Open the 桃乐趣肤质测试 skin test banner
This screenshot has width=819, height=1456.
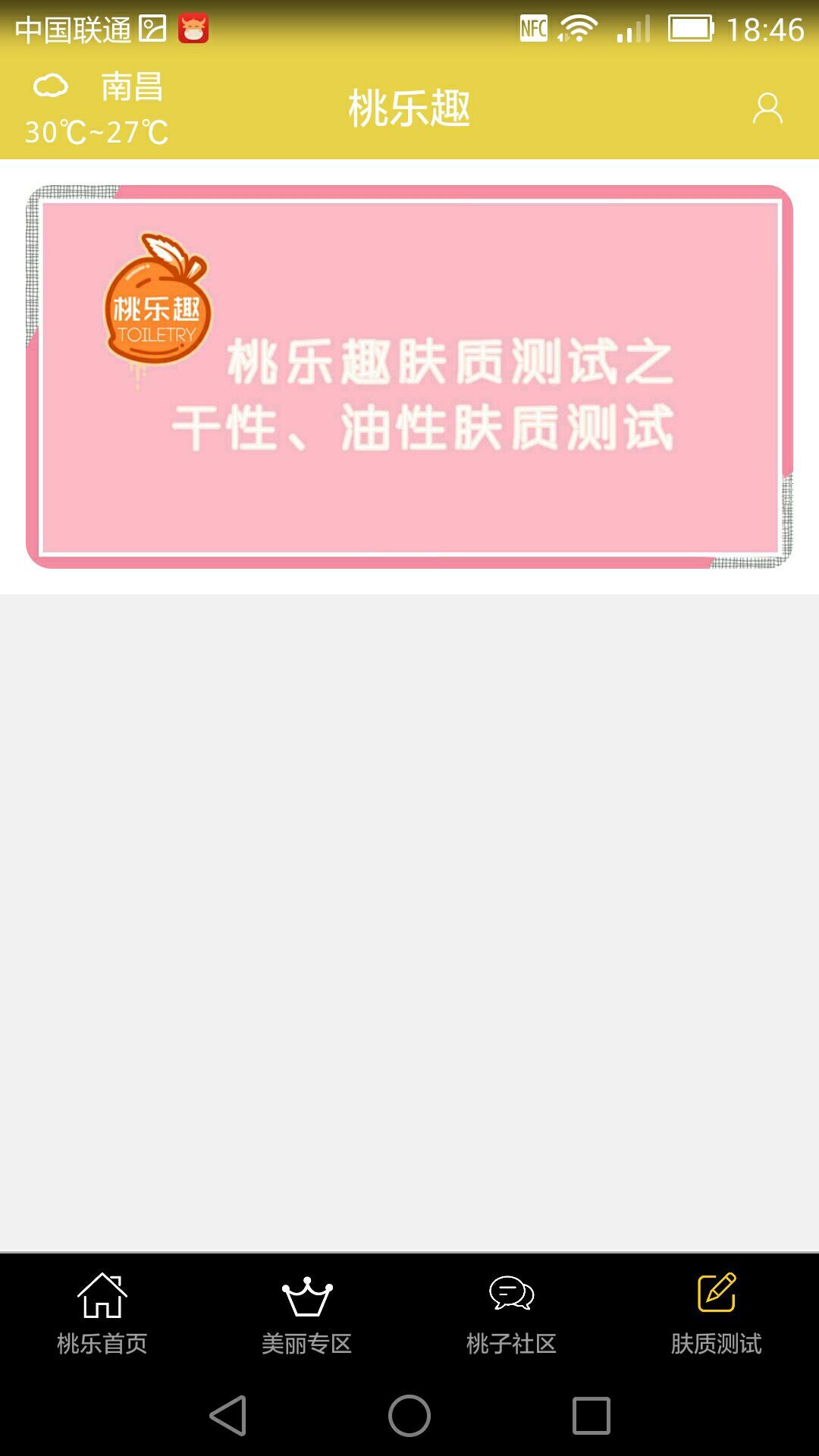pyautogui.click(x=409, y=377)
